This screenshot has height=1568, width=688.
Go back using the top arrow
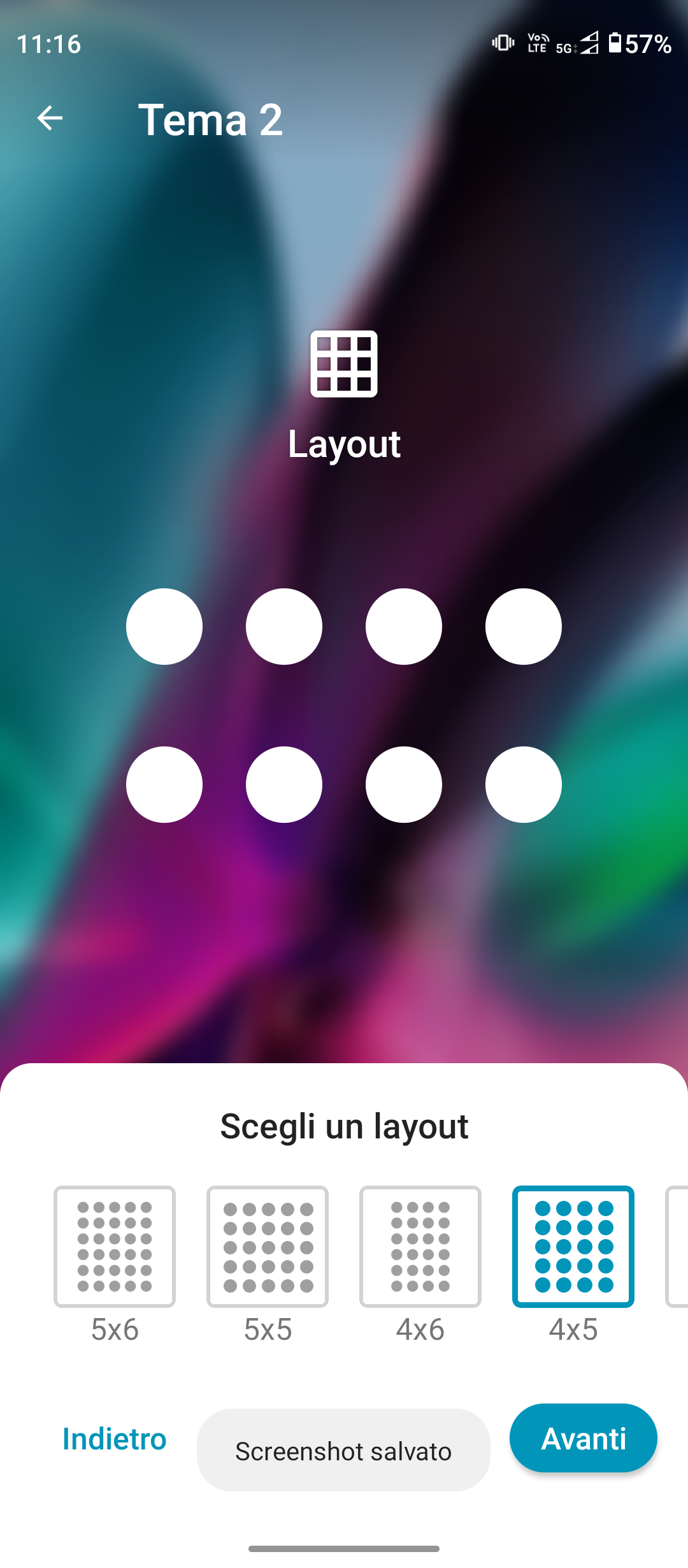(x=50, y=119)
